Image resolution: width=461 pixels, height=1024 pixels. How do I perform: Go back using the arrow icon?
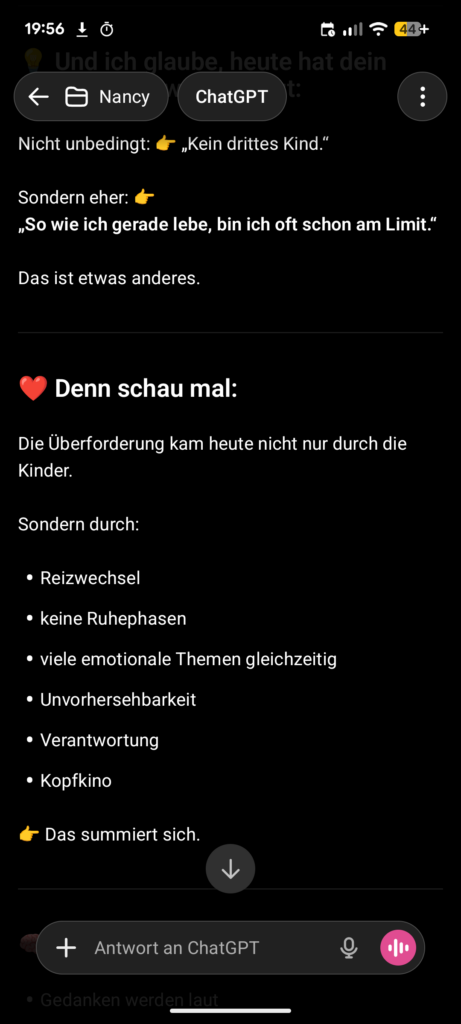pos(39,97)
